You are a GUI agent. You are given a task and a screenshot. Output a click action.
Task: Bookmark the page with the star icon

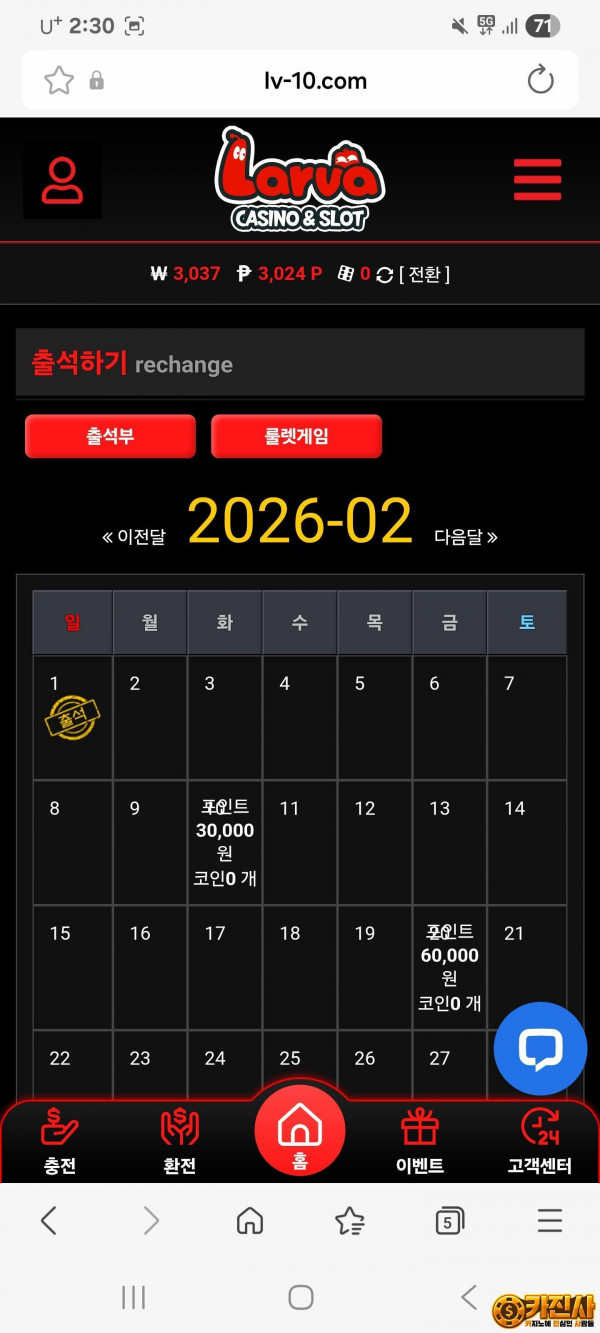(x=59, y=81)
